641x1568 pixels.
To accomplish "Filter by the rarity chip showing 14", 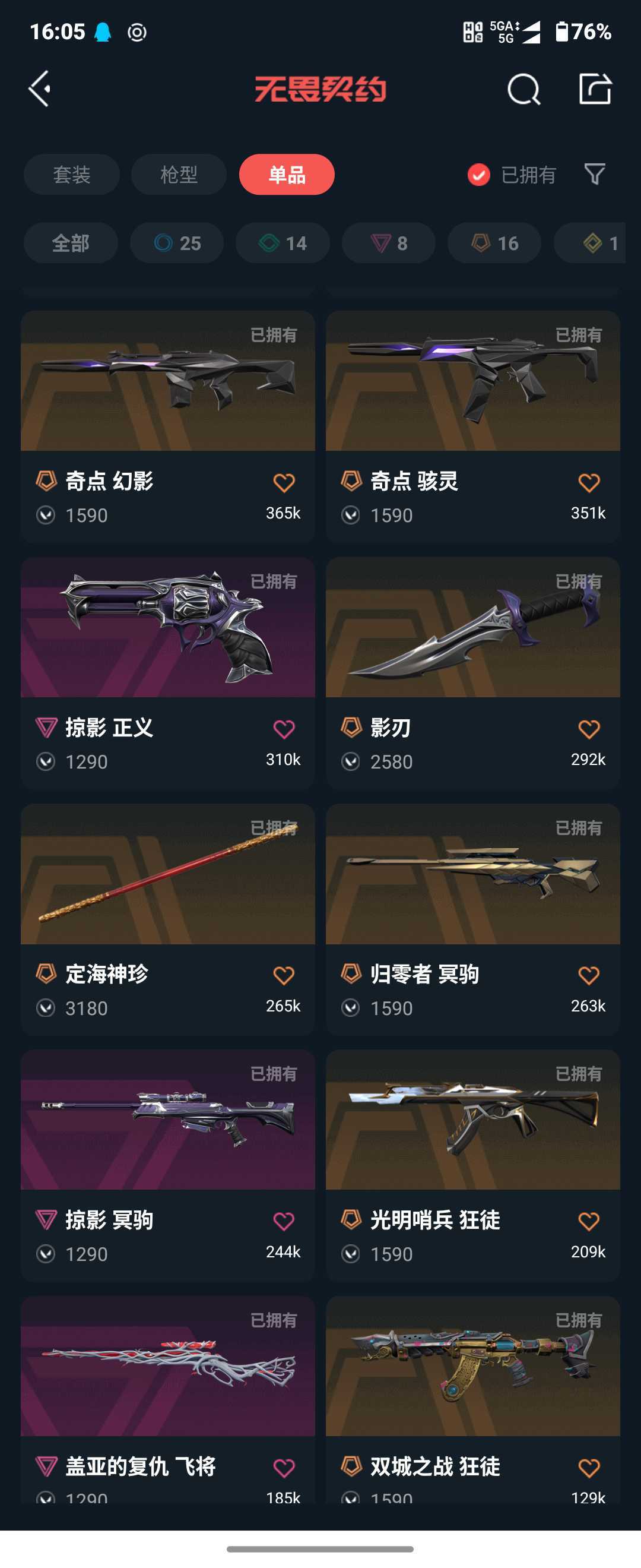I will (x=283, y=243).
